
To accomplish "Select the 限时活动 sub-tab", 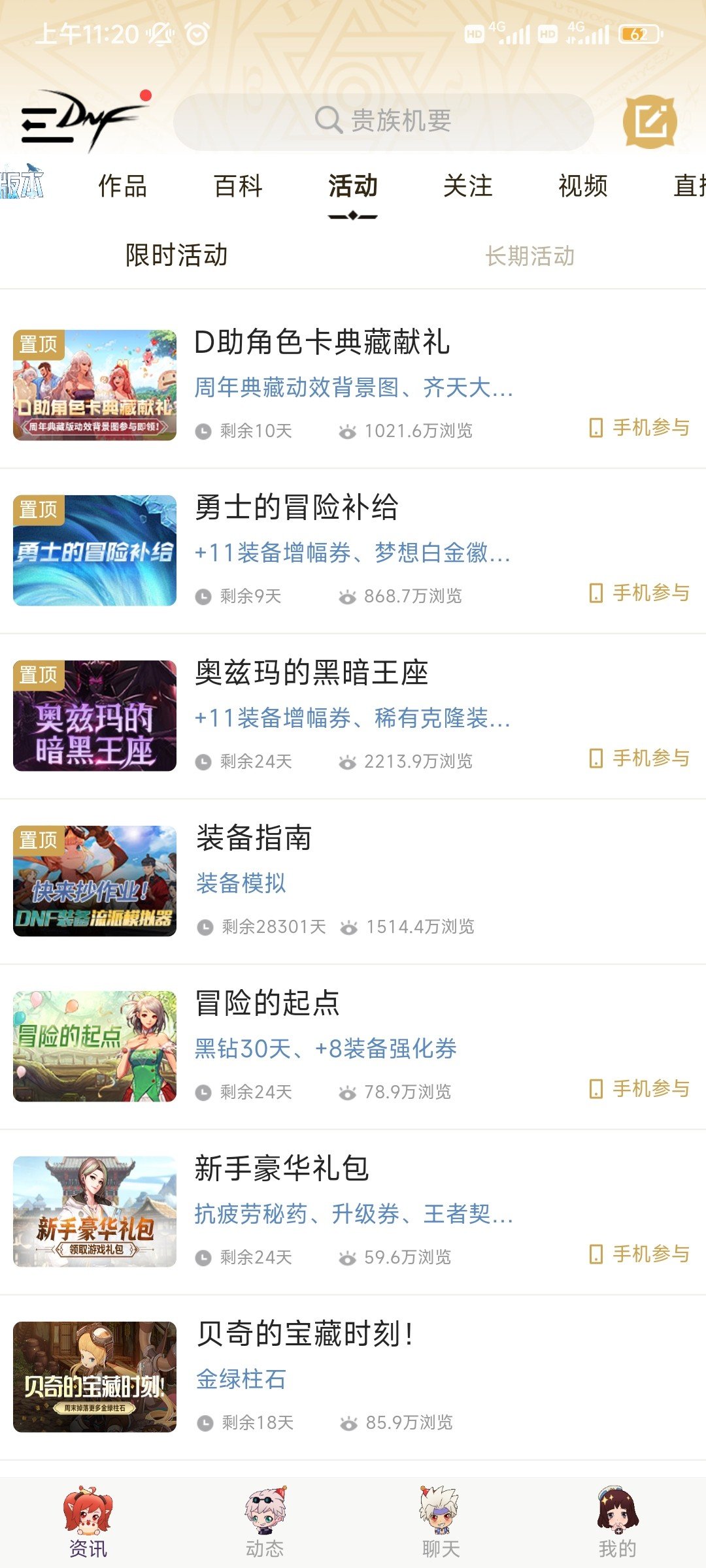I will (x=176, y=255).
